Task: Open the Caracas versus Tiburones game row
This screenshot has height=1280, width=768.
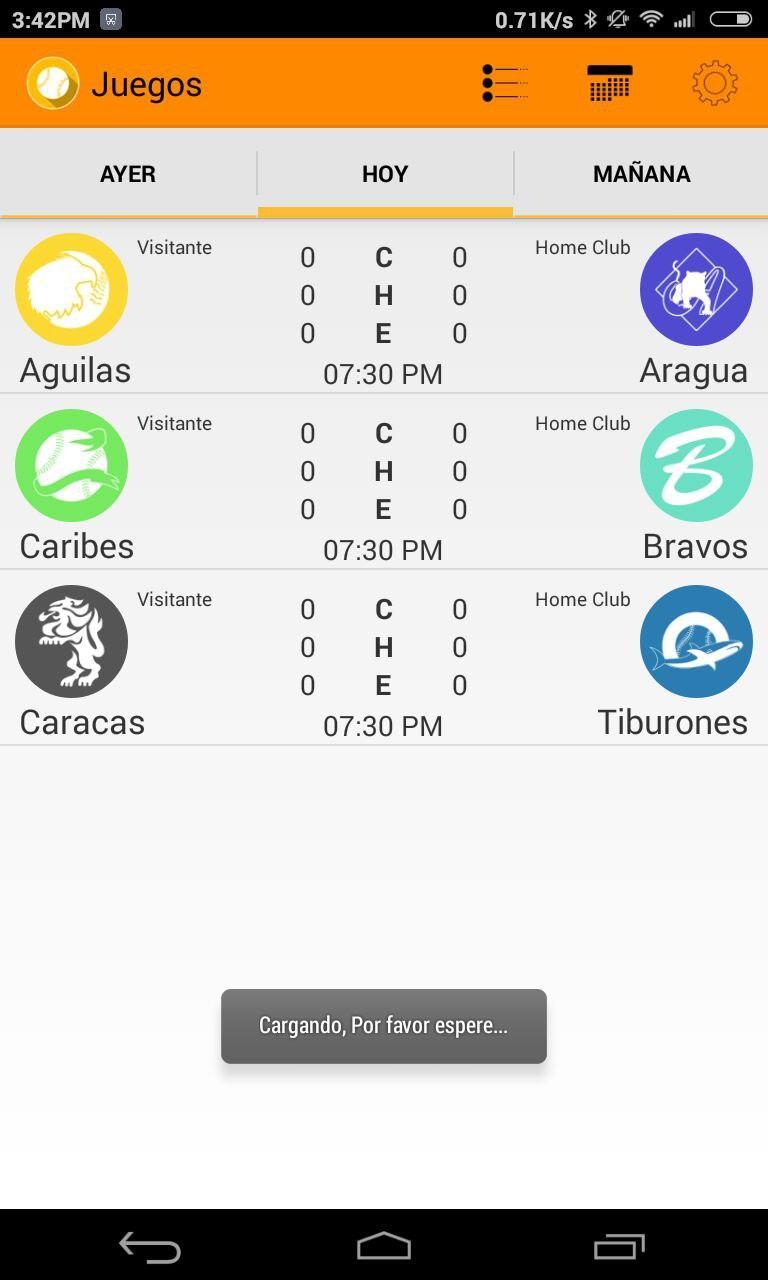Action: (x=384, y=657)
